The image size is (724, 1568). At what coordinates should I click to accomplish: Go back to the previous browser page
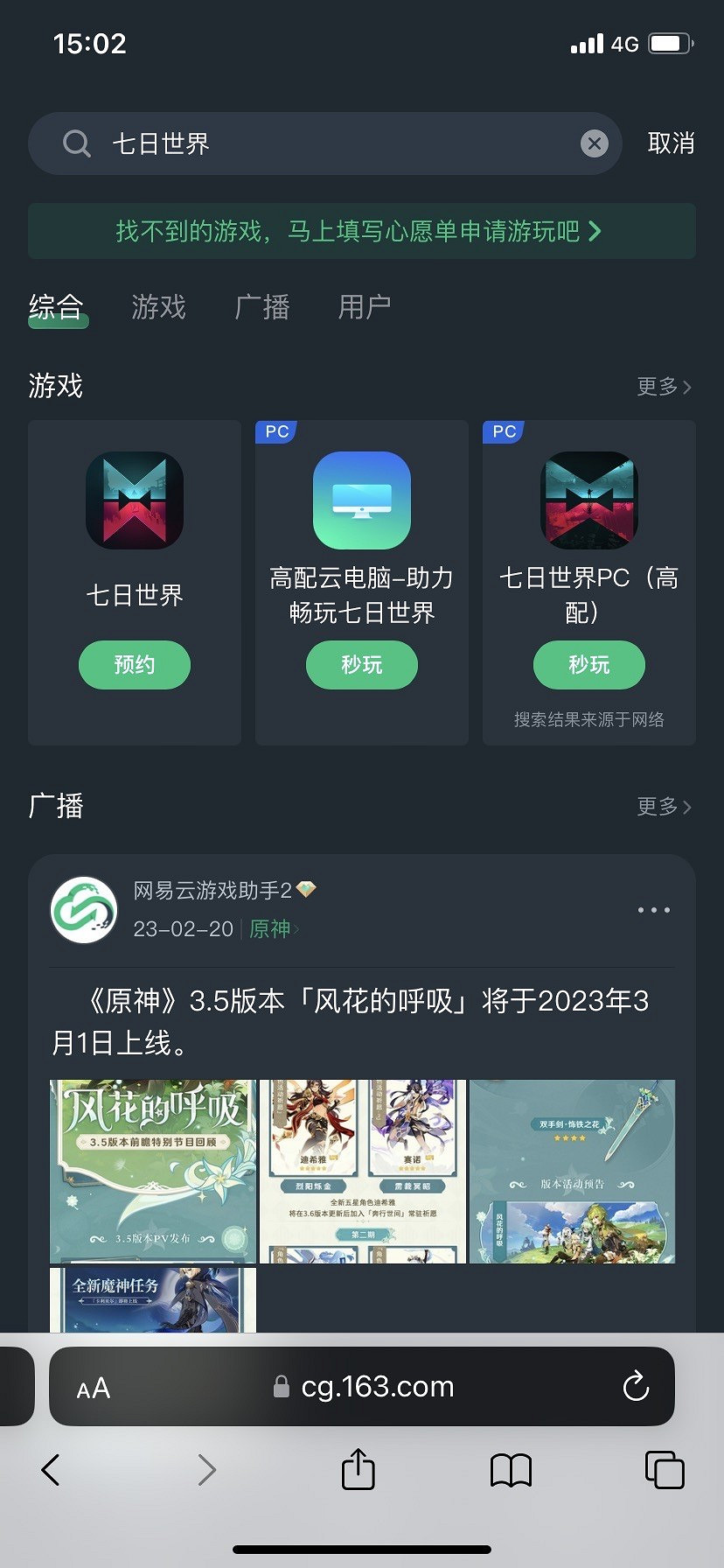point(51,1470)
